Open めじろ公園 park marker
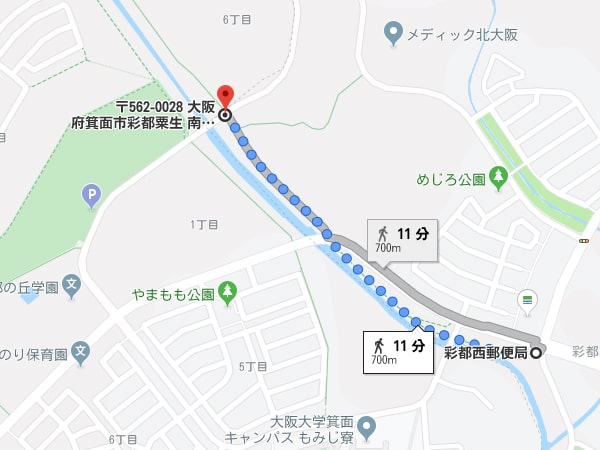600x450 pixels. [499, 179]
